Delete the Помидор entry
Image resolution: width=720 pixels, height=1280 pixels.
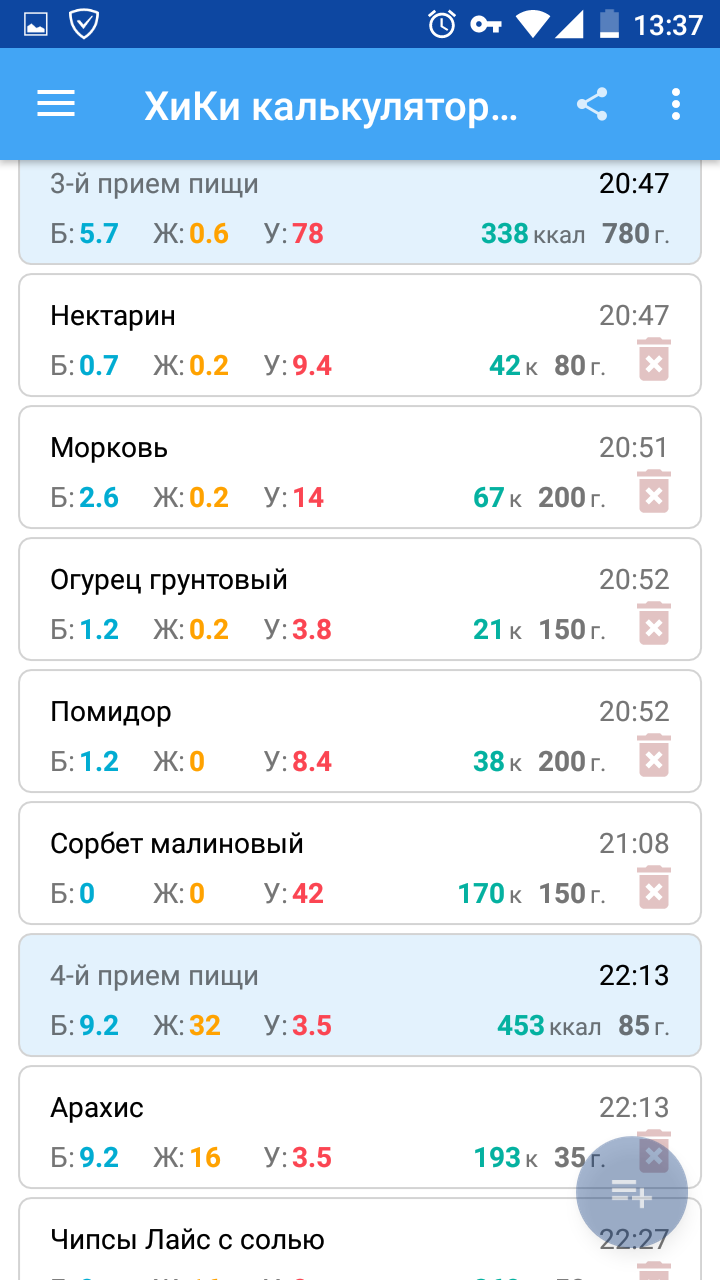pyautogui.click(x=654, y=757)
